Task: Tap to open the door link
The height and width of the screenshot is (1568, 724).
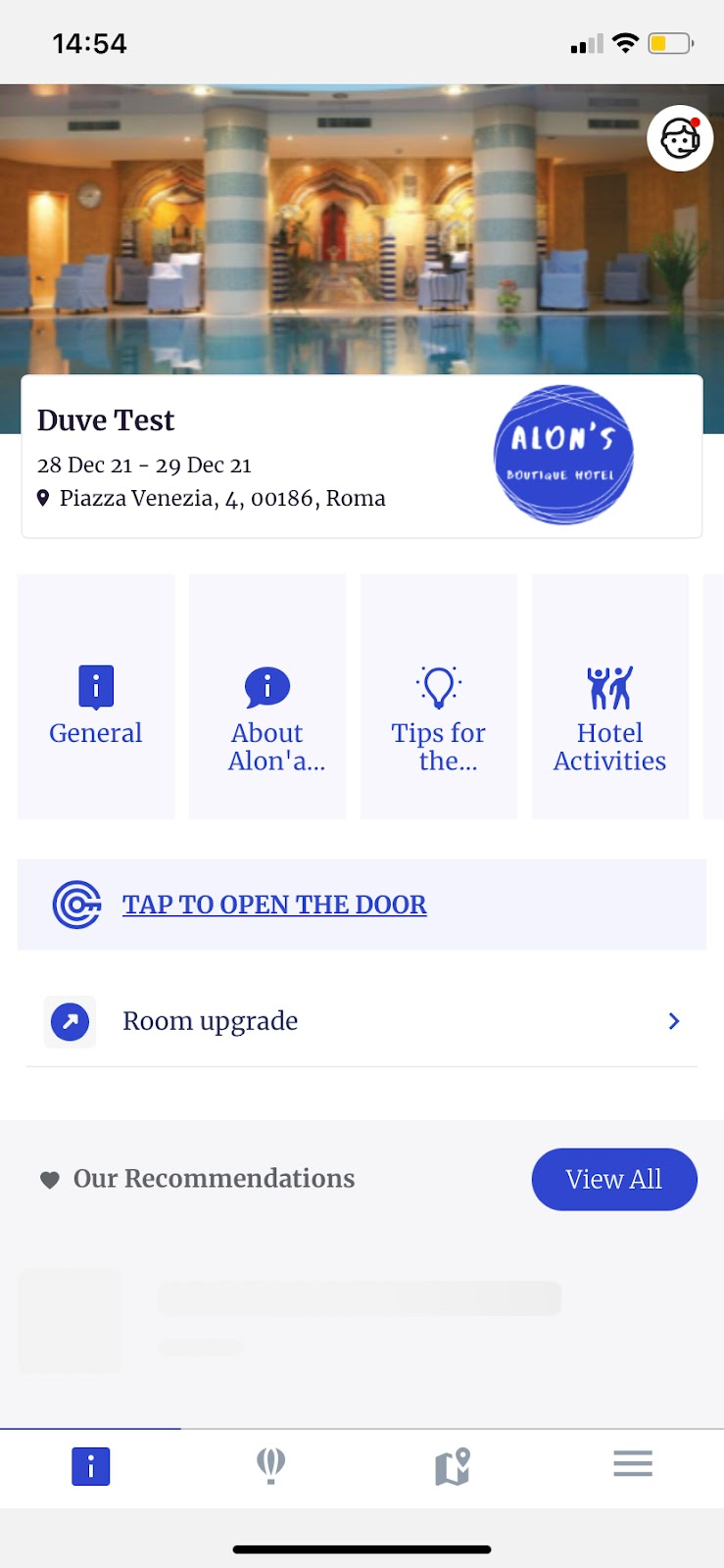Action: tap(274, 905)
